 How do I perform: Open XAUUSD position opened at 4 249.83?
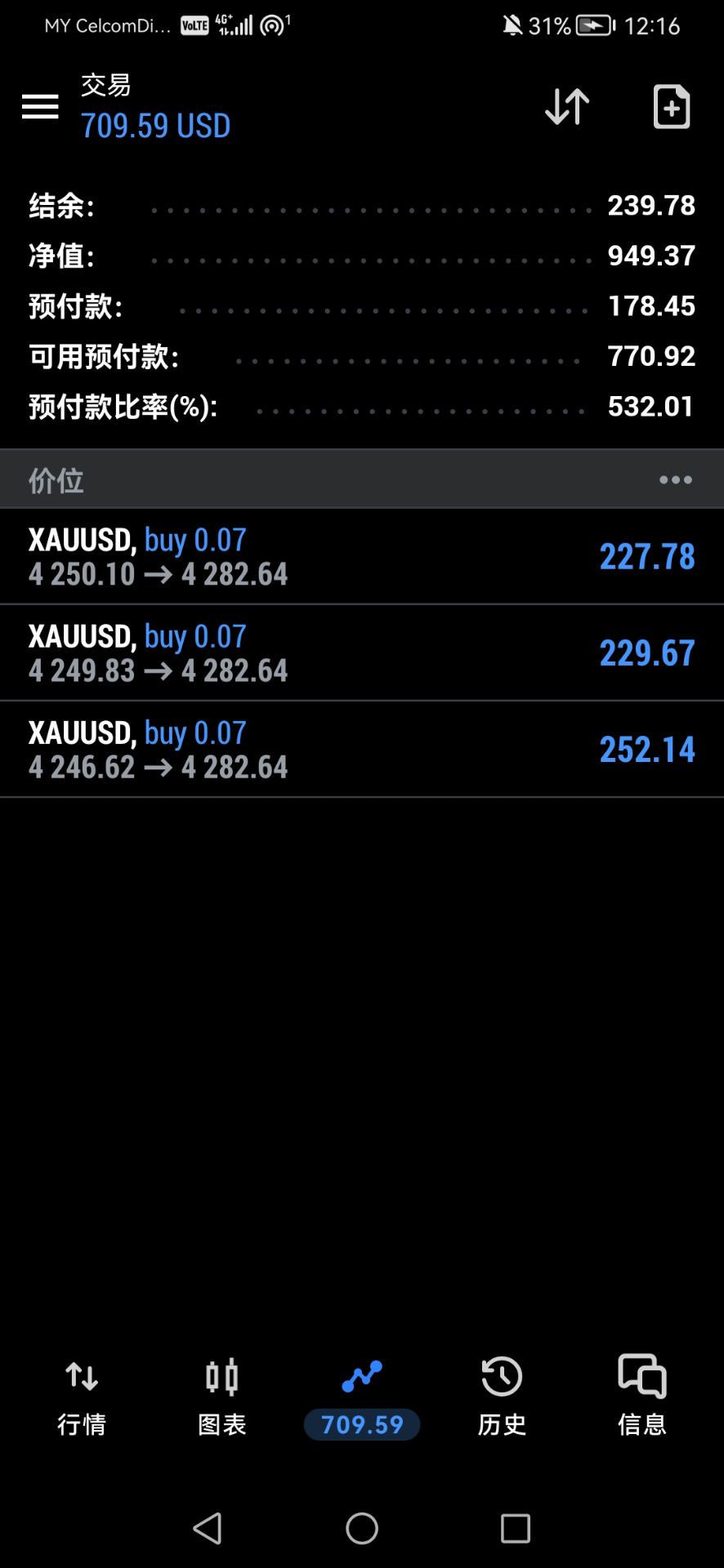click(x=362, y=653)
